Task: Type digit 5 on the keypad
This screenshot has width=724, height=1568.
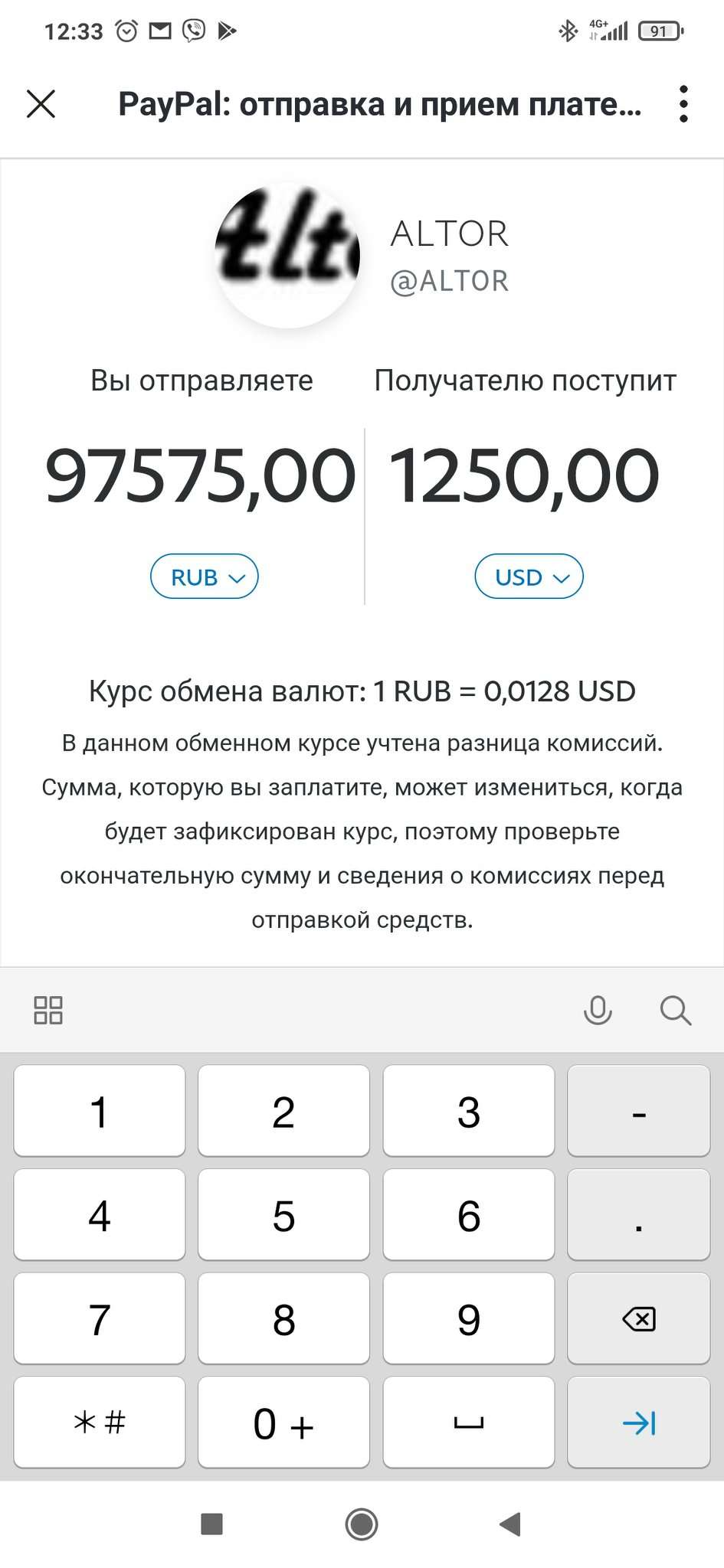Action: 283,1214
